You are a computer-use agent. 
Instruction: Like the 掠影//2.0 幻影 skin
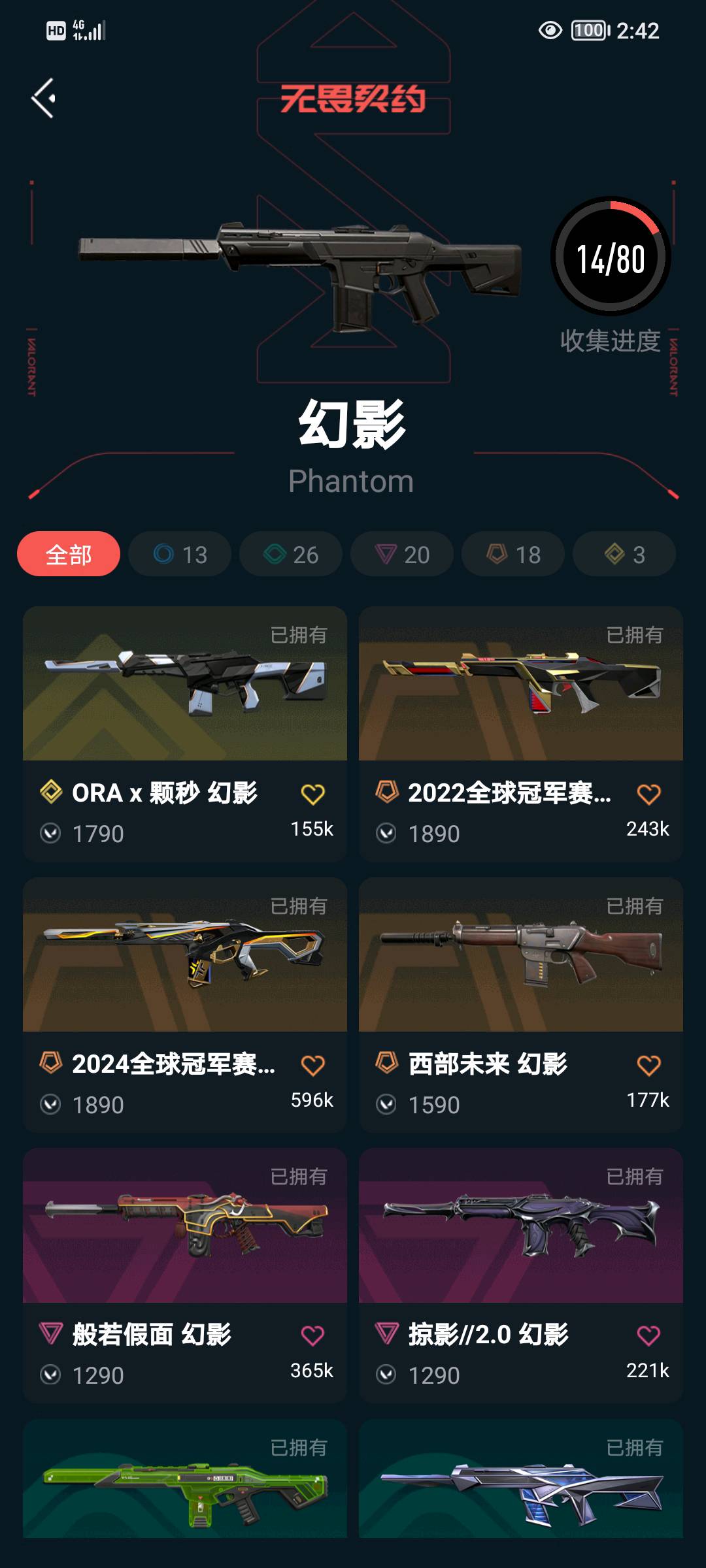click(648, 1336)
